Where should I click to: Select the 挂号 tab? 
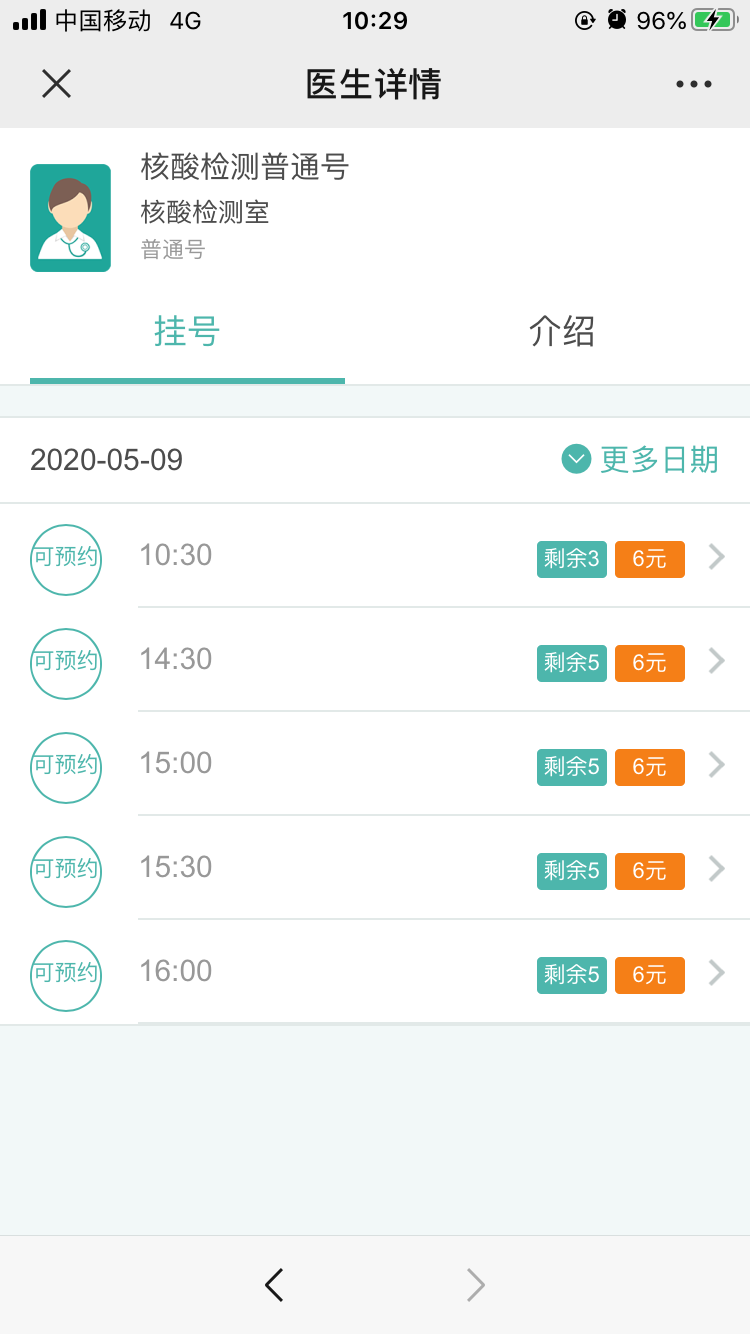click(187, 331)
